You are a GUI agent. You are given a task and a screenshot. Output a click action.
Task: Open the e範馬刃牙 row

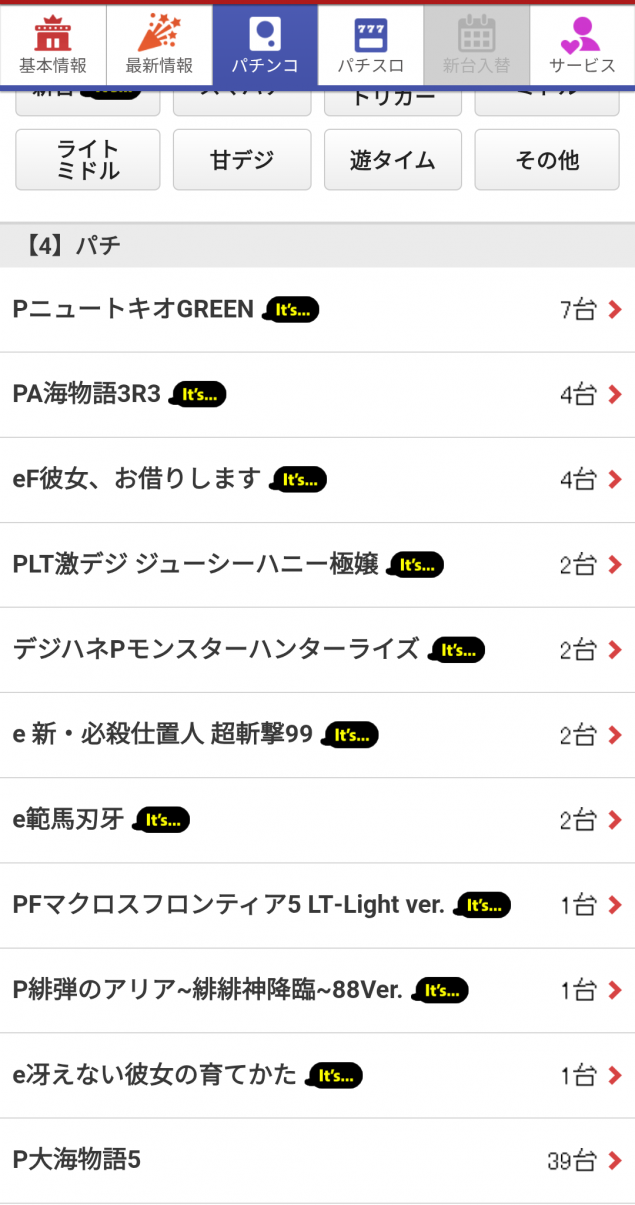coord(317,821)
